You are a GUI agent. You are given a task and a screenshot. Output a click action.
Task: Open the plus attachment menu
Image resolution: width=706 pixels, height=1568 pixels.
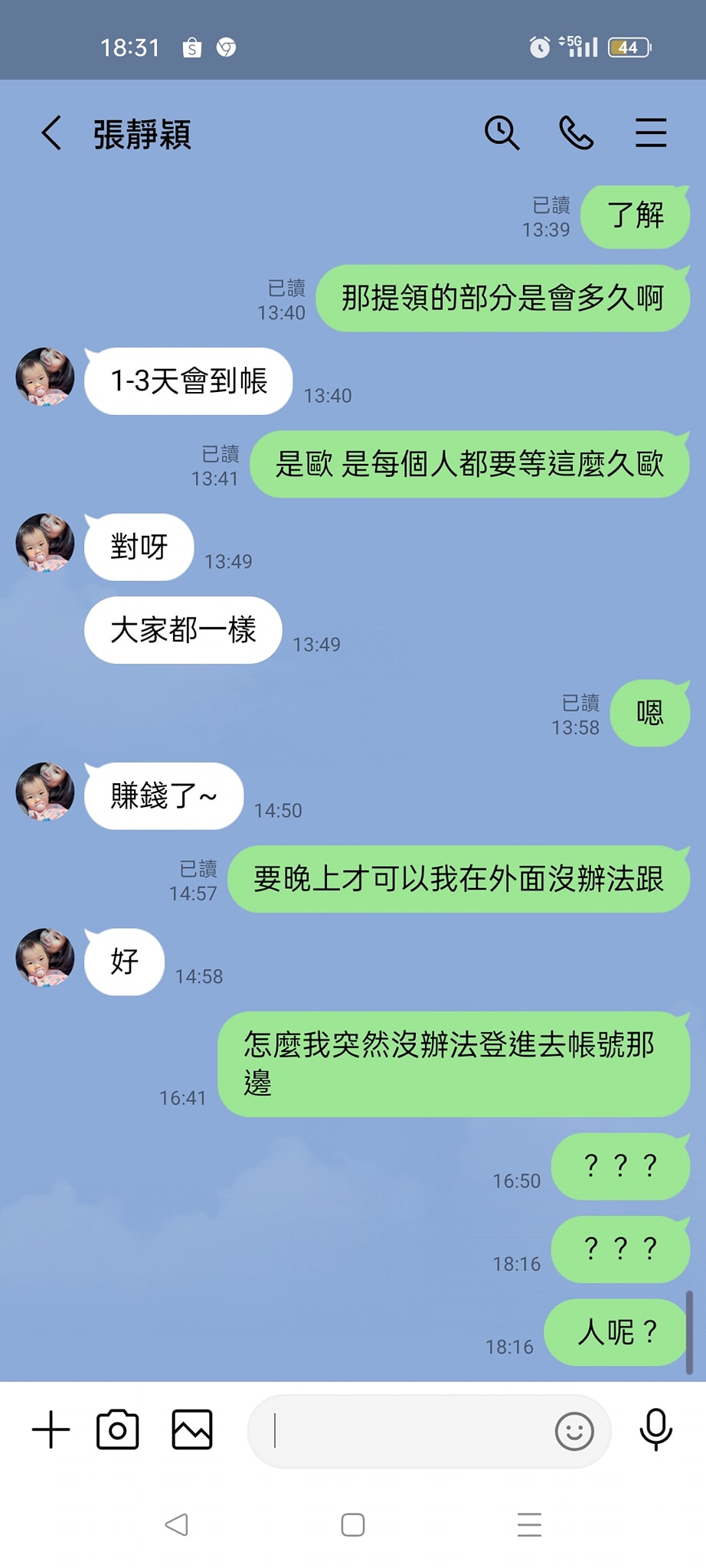pos(51,1429)
